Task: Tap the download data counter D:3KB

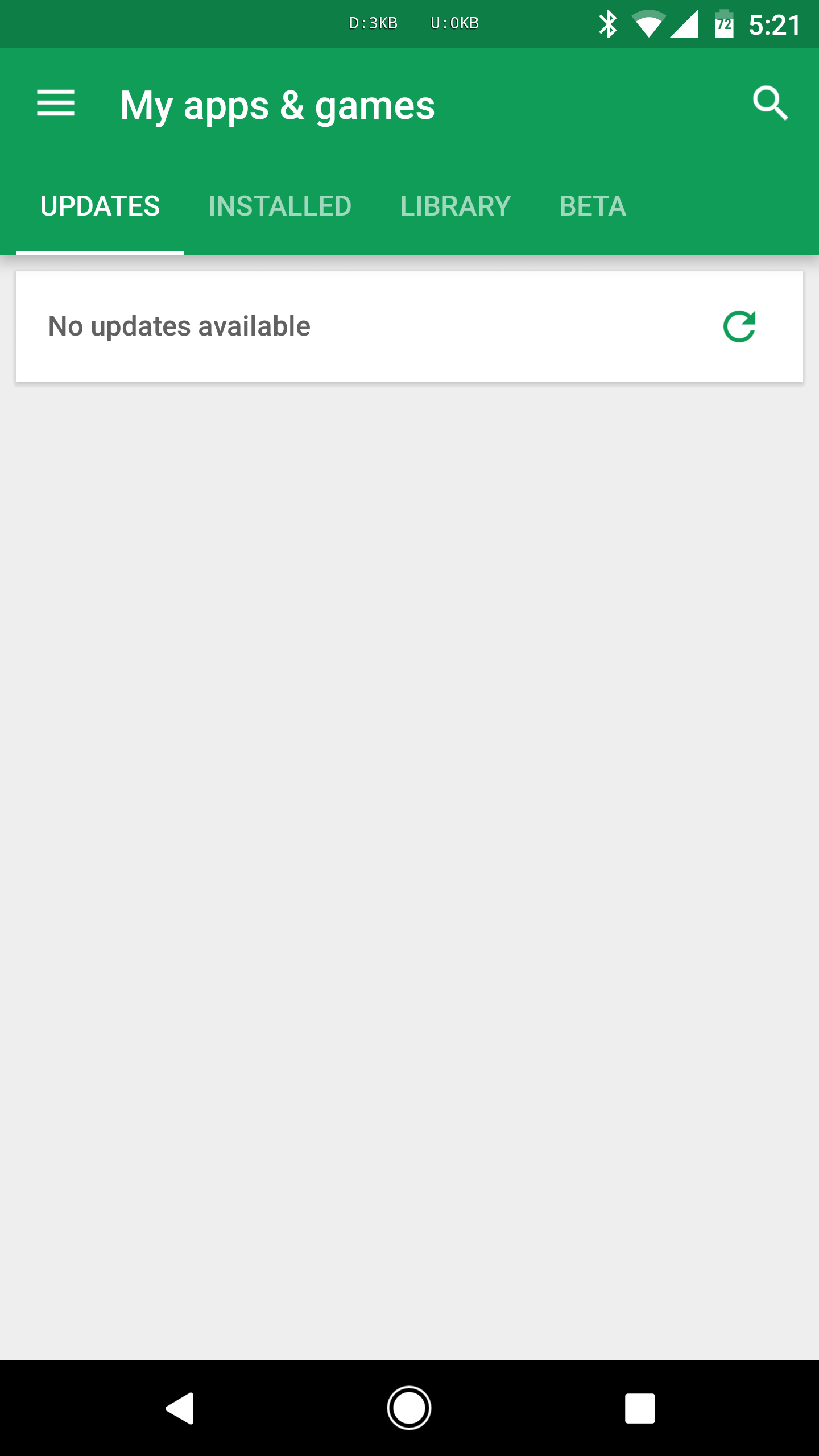Action: [x=373, y=23]
